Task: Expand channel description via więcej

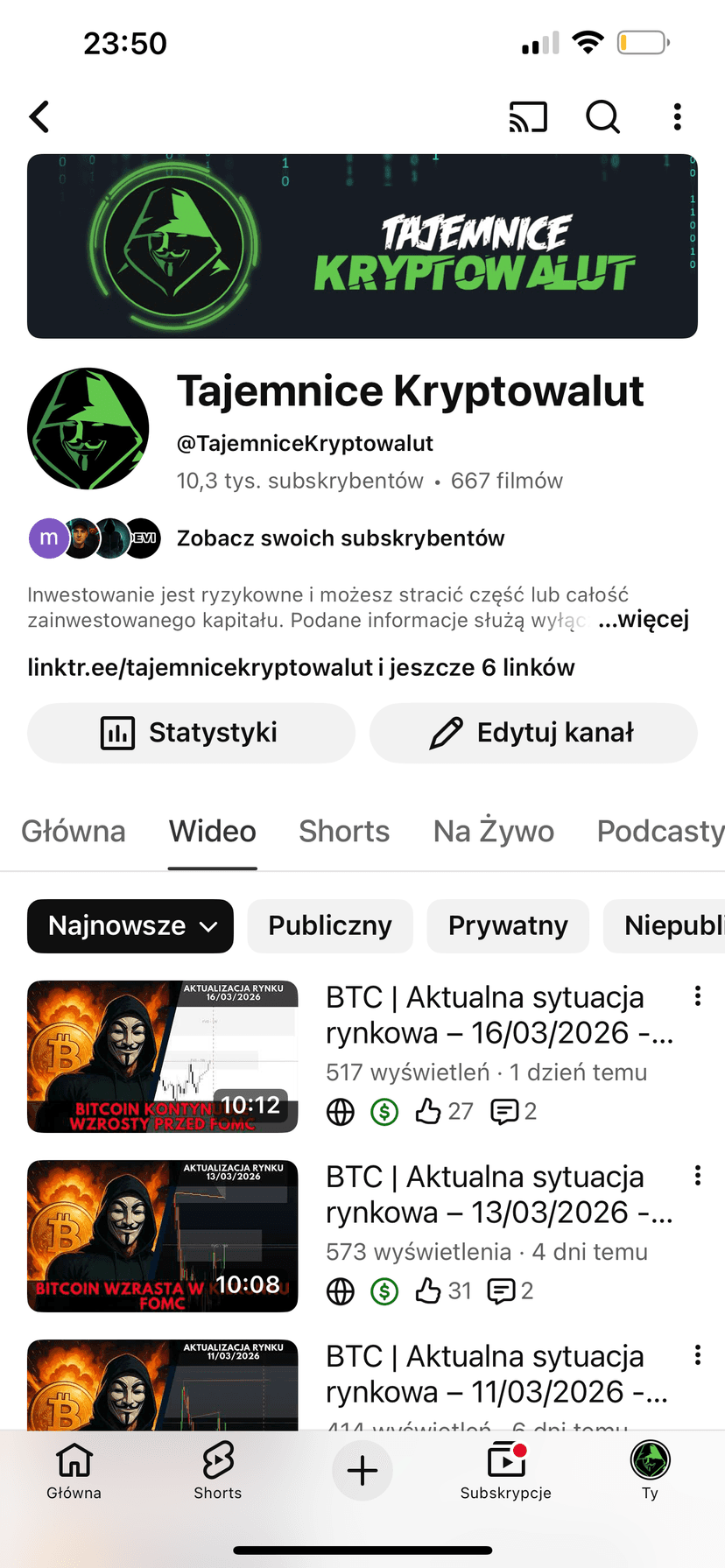Action: tap(644, 620)
